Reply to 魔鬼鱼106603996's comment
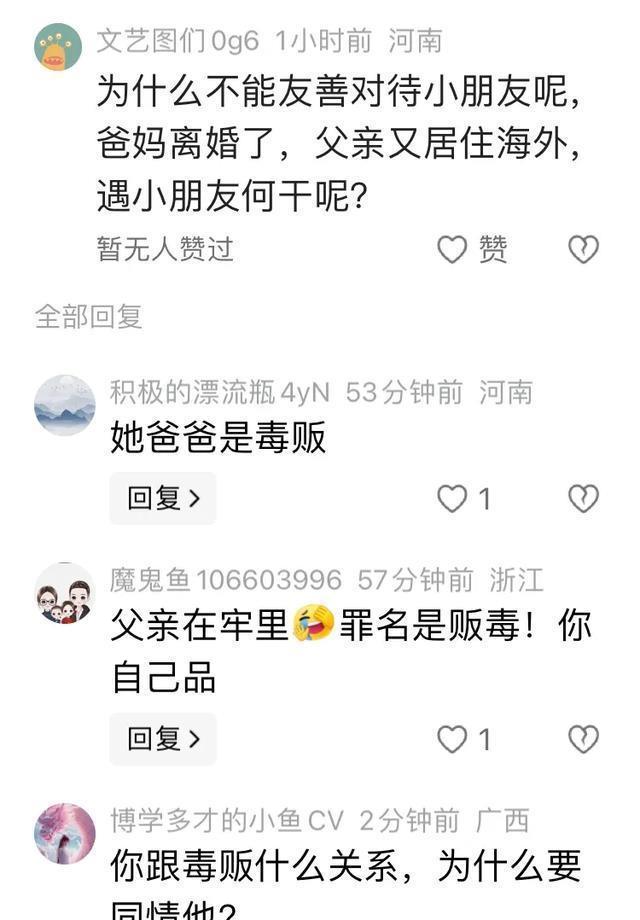 click(x=162, y=739)
